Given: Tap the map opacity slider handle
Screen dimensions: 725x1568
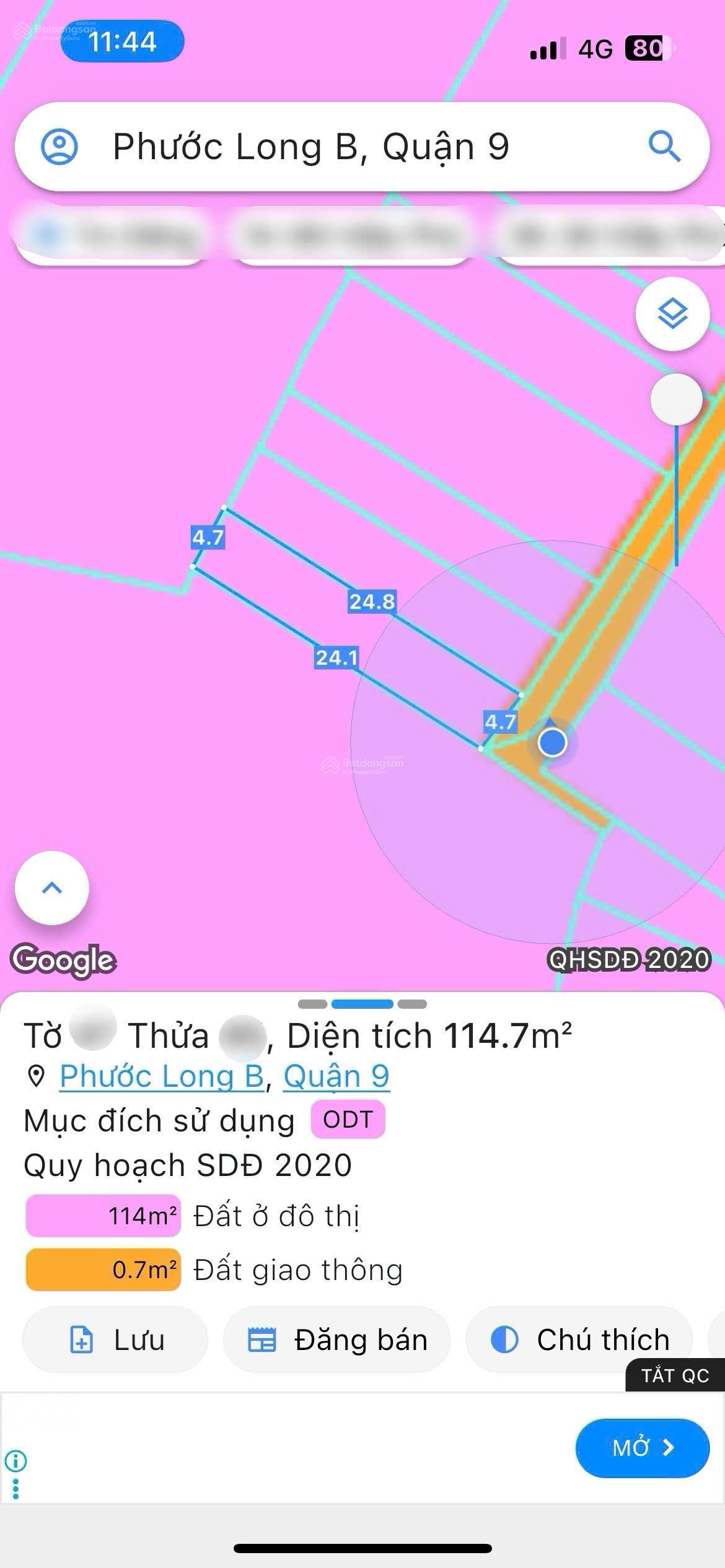Looking at the screenshot, I should coord(676,399).
